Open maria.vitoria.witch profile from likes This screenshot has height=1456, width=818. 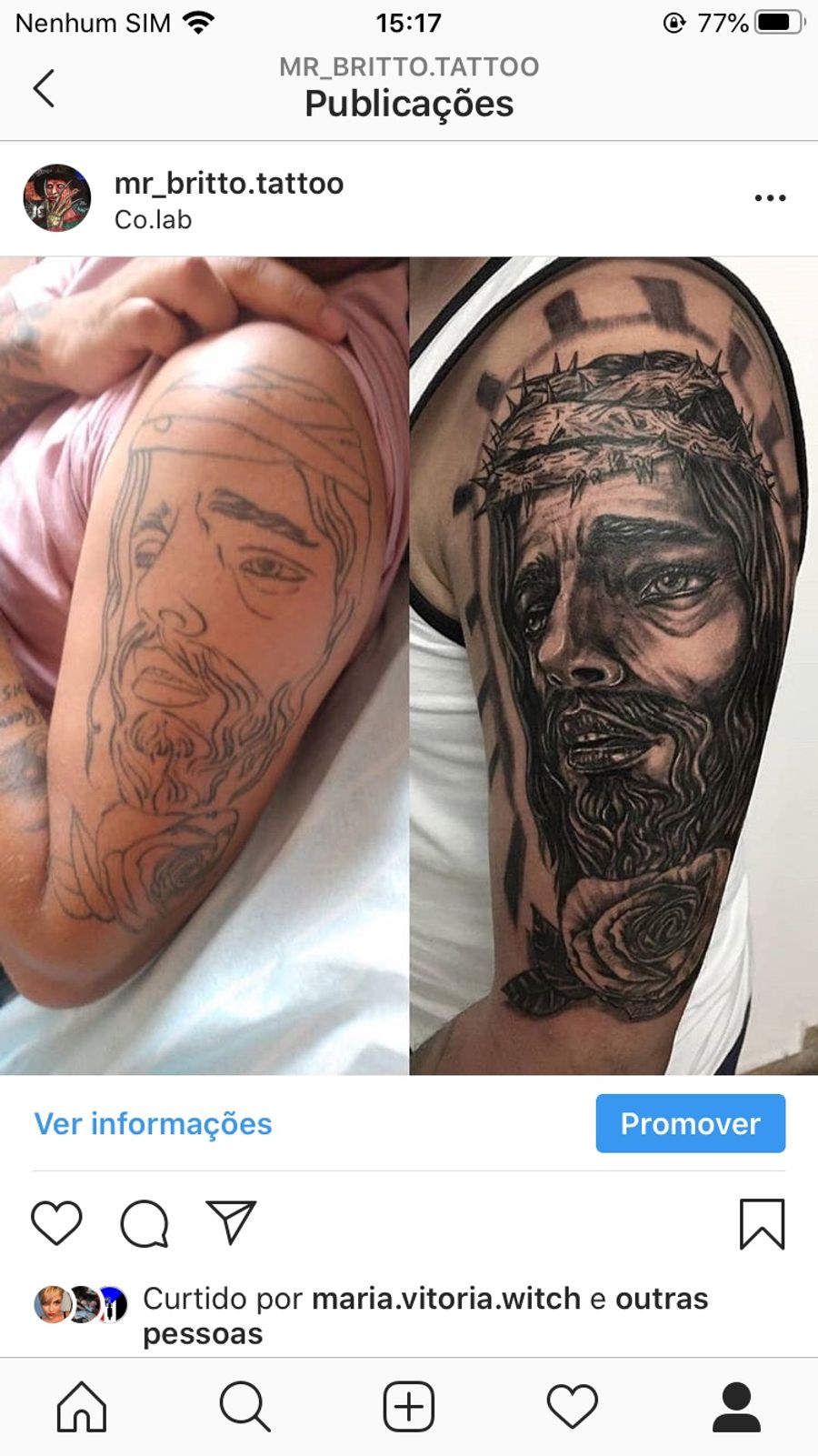pos(445,1299)
